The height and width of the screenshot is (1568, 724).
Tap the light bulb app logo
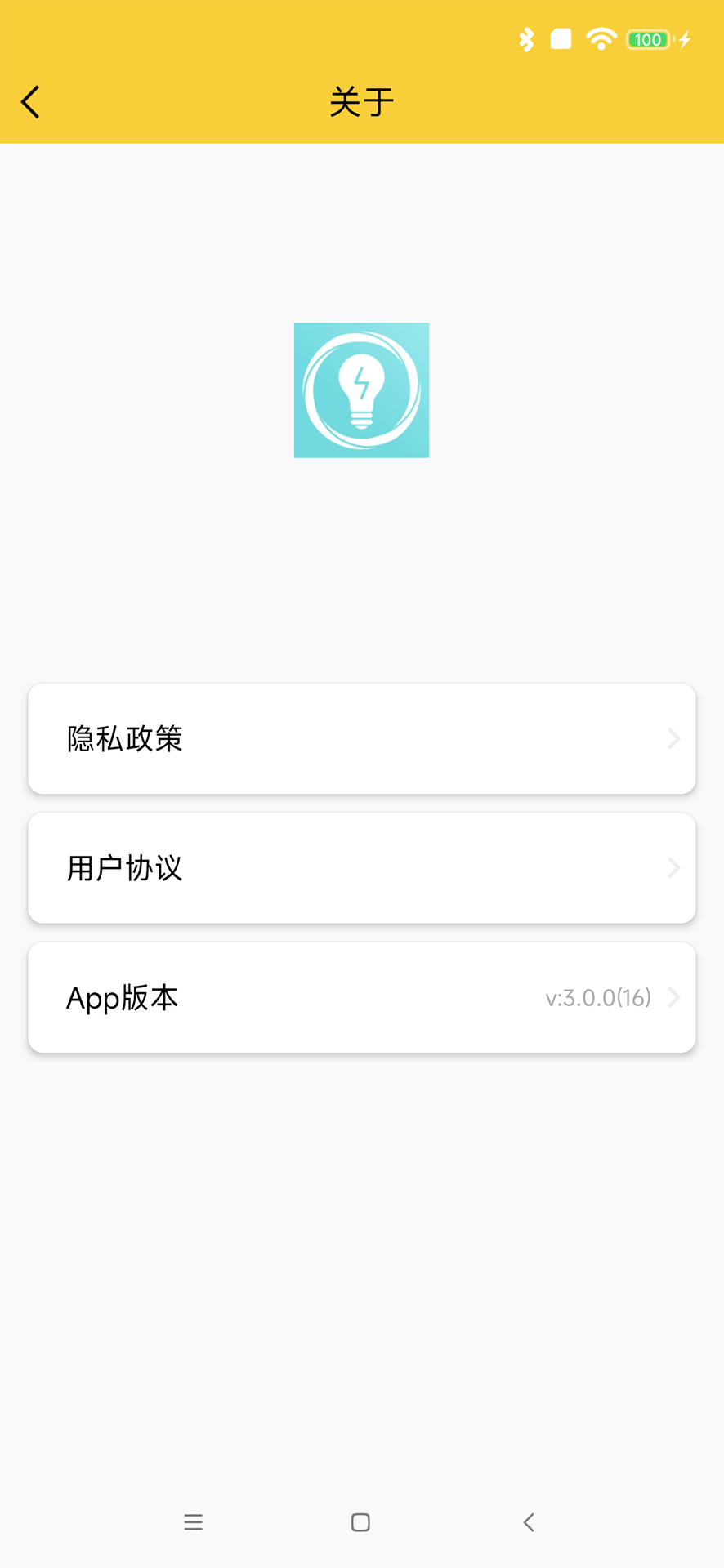361,390
